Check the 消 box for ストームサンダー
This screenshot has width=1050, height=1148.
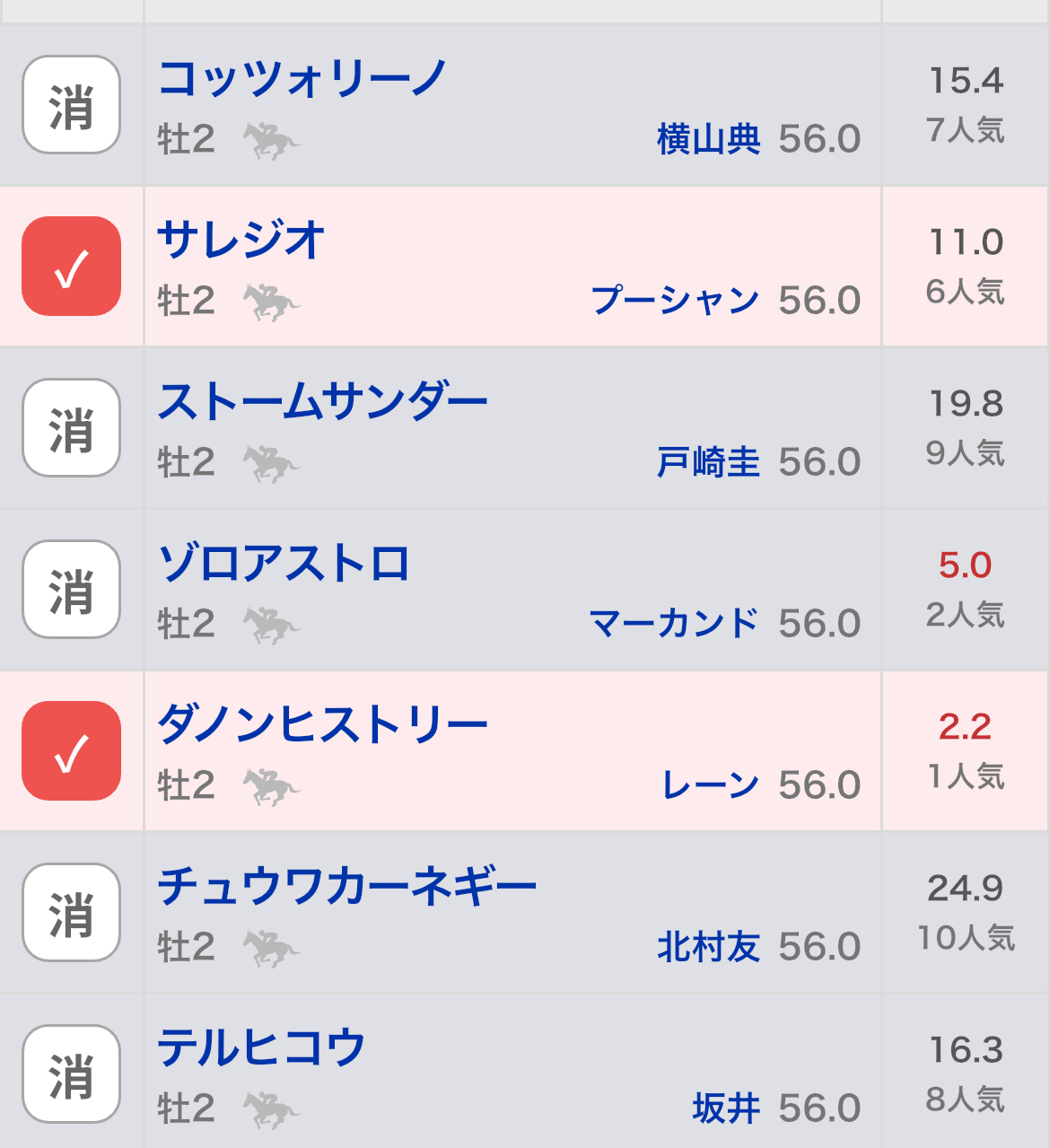72,428
